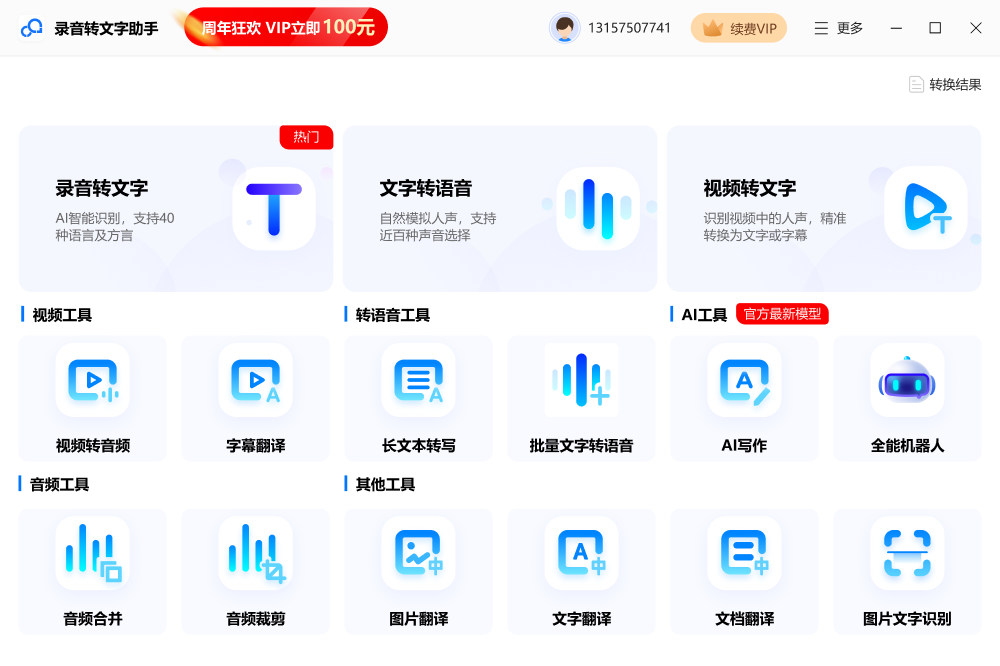Open the 文字转语音 feature card
This screenshot has width=1000, height=666.
pos(499,208)
